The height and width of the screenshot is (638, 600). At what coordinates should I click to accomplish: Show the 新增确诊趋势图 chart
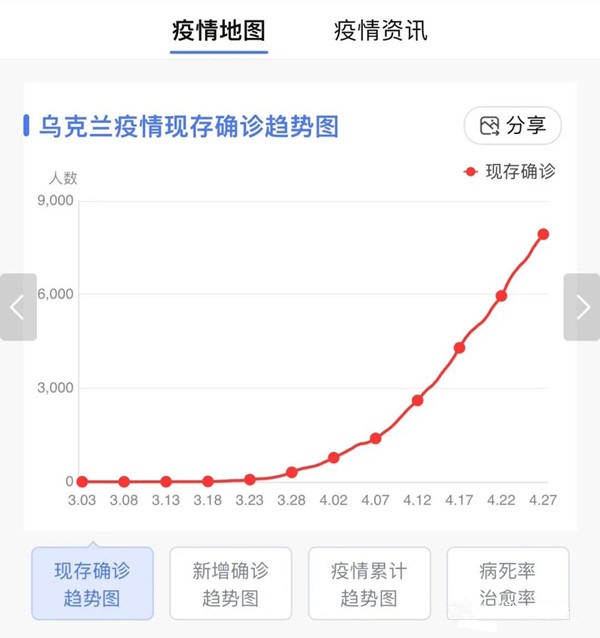coord(230,584)
